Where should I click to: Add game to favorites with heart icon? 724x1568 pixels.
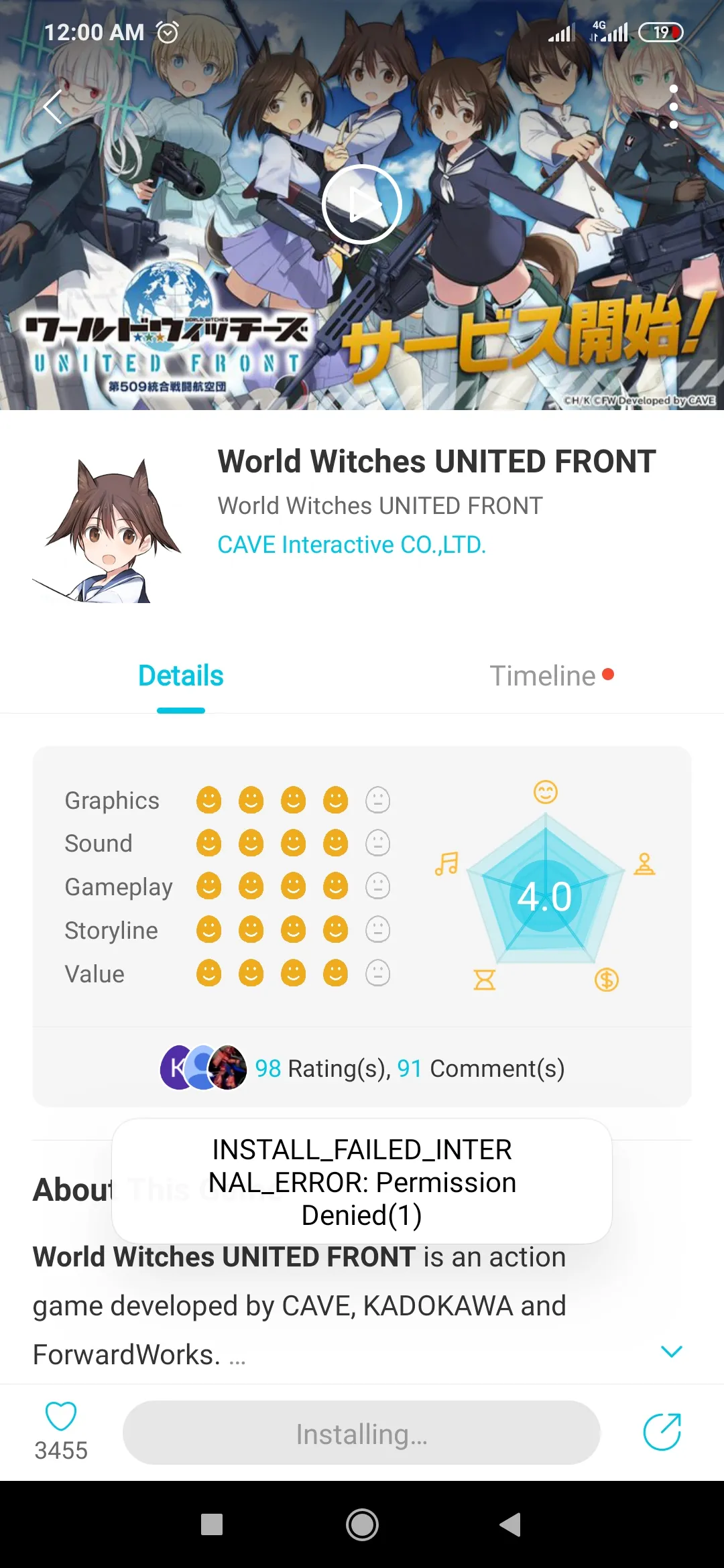[x=61, y=1416]
